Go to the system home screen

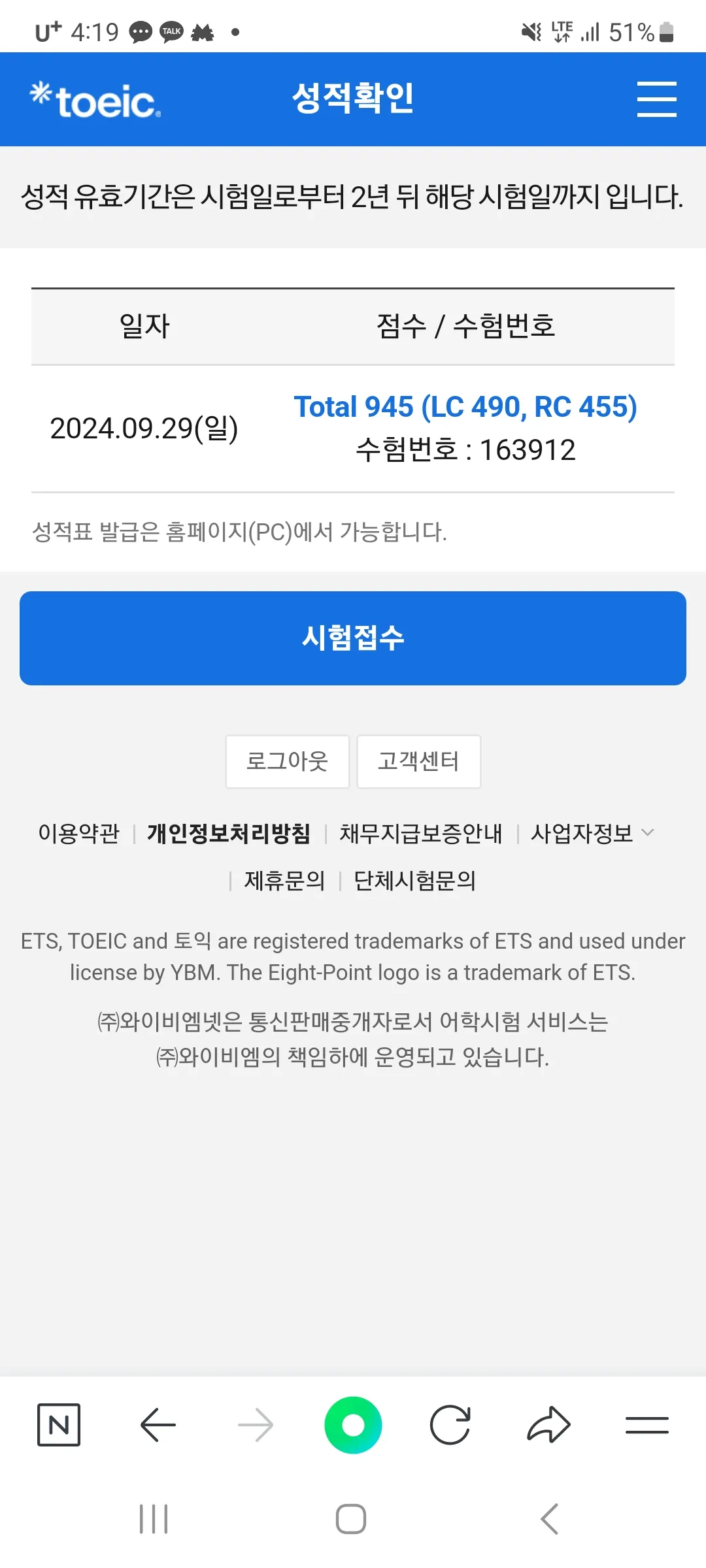(351, 1519)
